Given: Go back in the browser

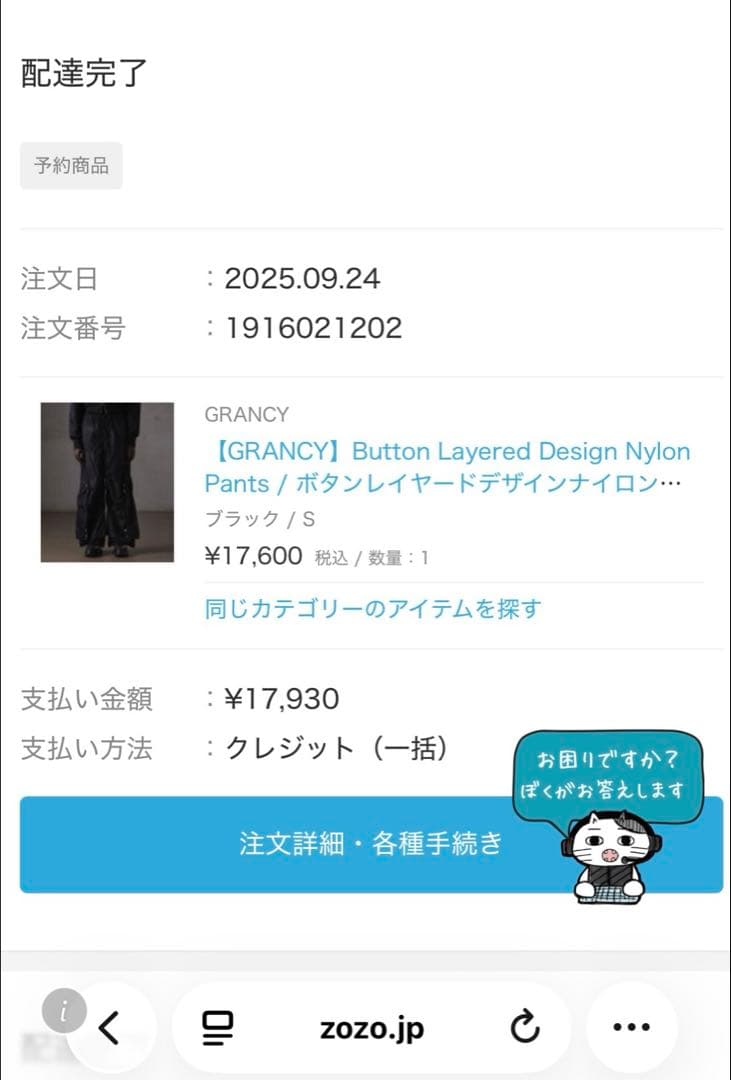Looking at the screenshot, I should tap(110, 1027).
